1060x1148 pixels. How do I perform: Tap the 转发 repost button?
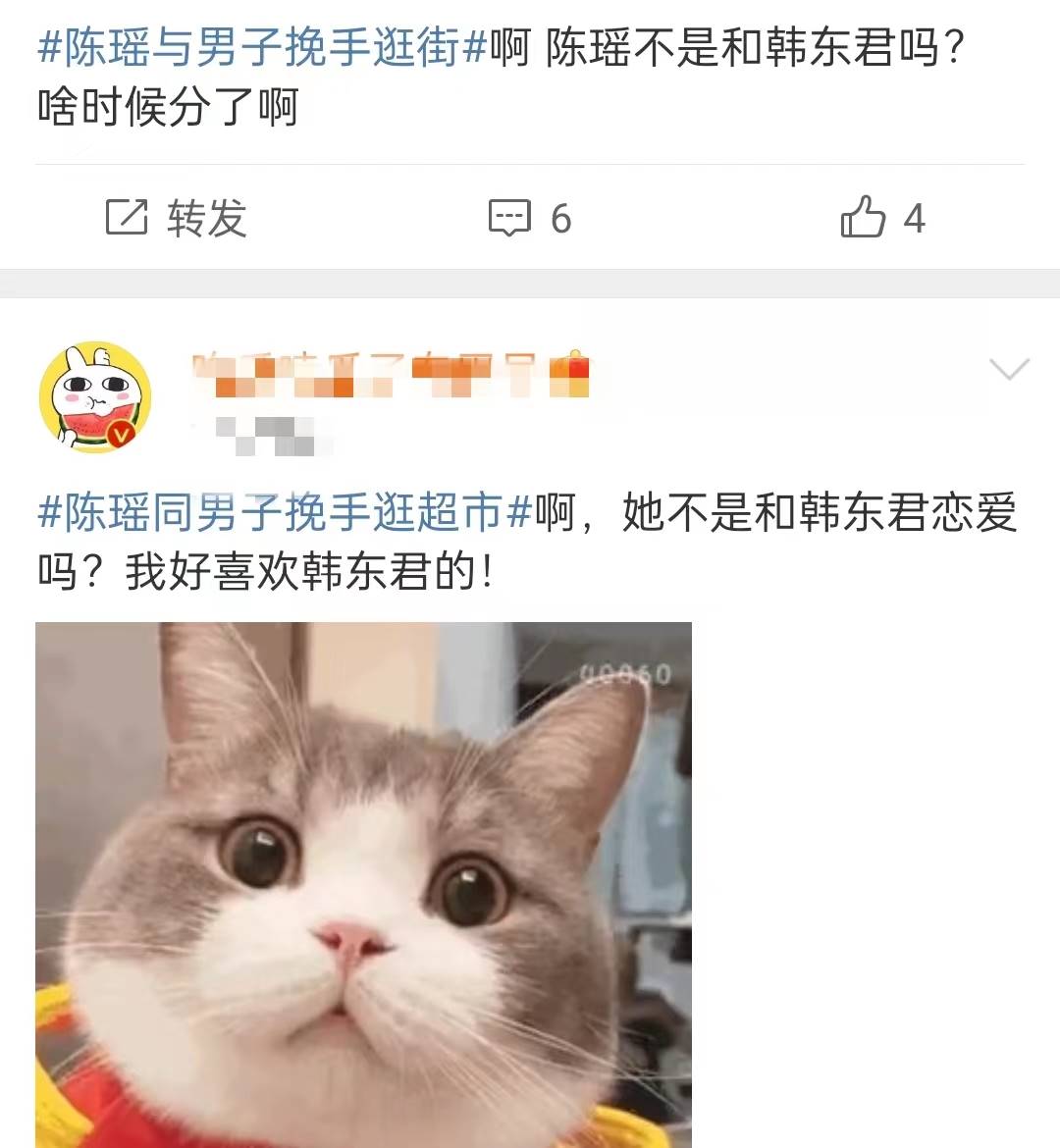pyautogui.click(x=177, y=218)
